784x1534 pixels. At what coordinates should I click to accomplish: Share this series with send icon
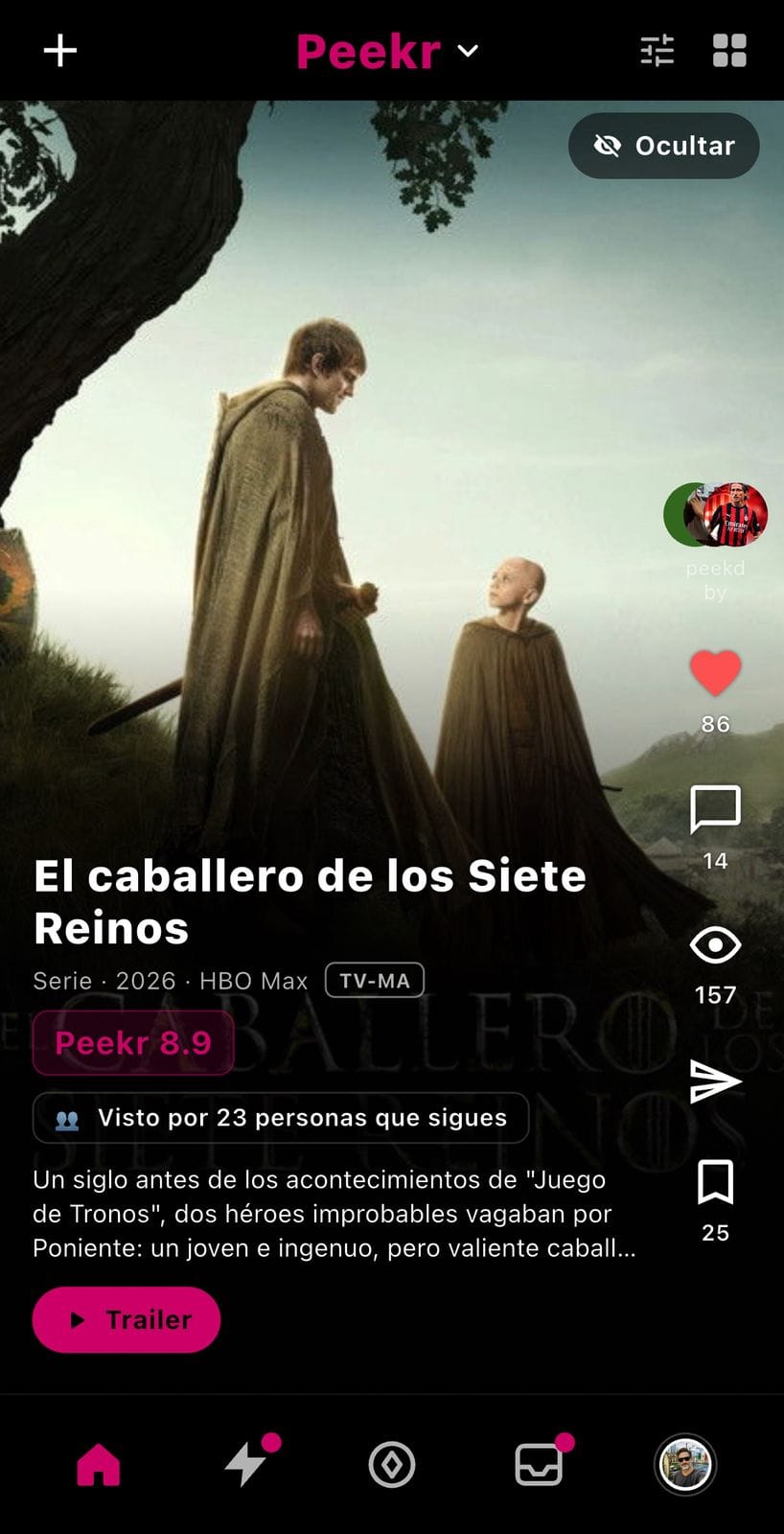(x=716, y=1081)
